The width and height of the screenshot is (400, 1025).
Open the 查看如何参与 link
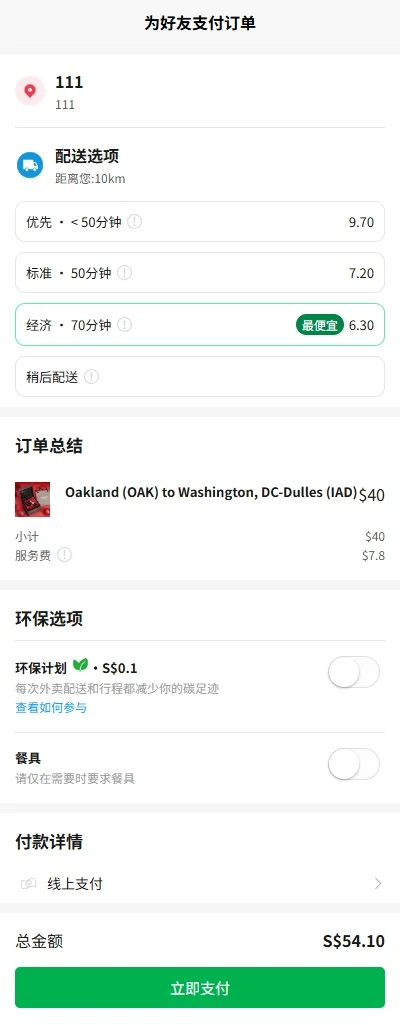[51, 707]
